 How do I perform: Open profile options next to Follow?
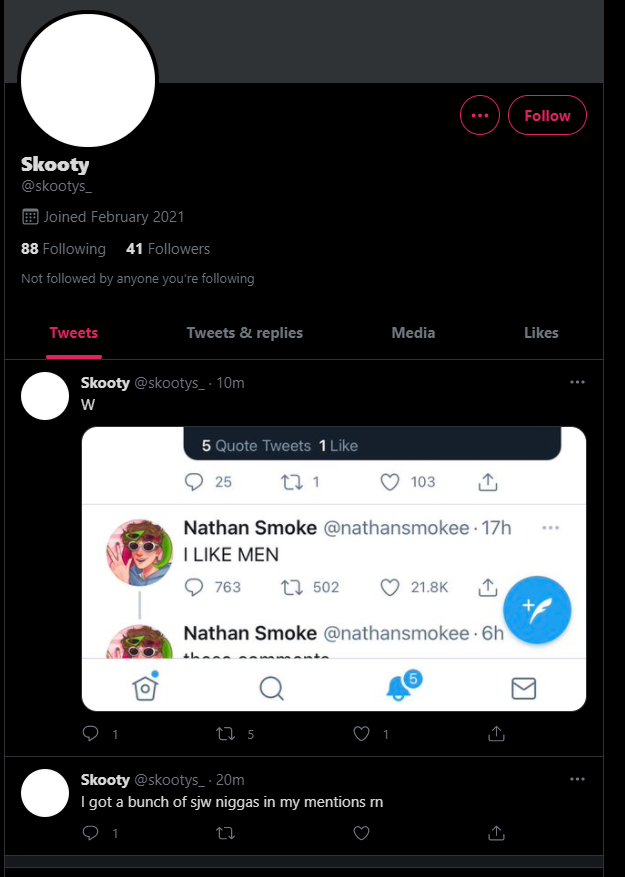point(479,116)
